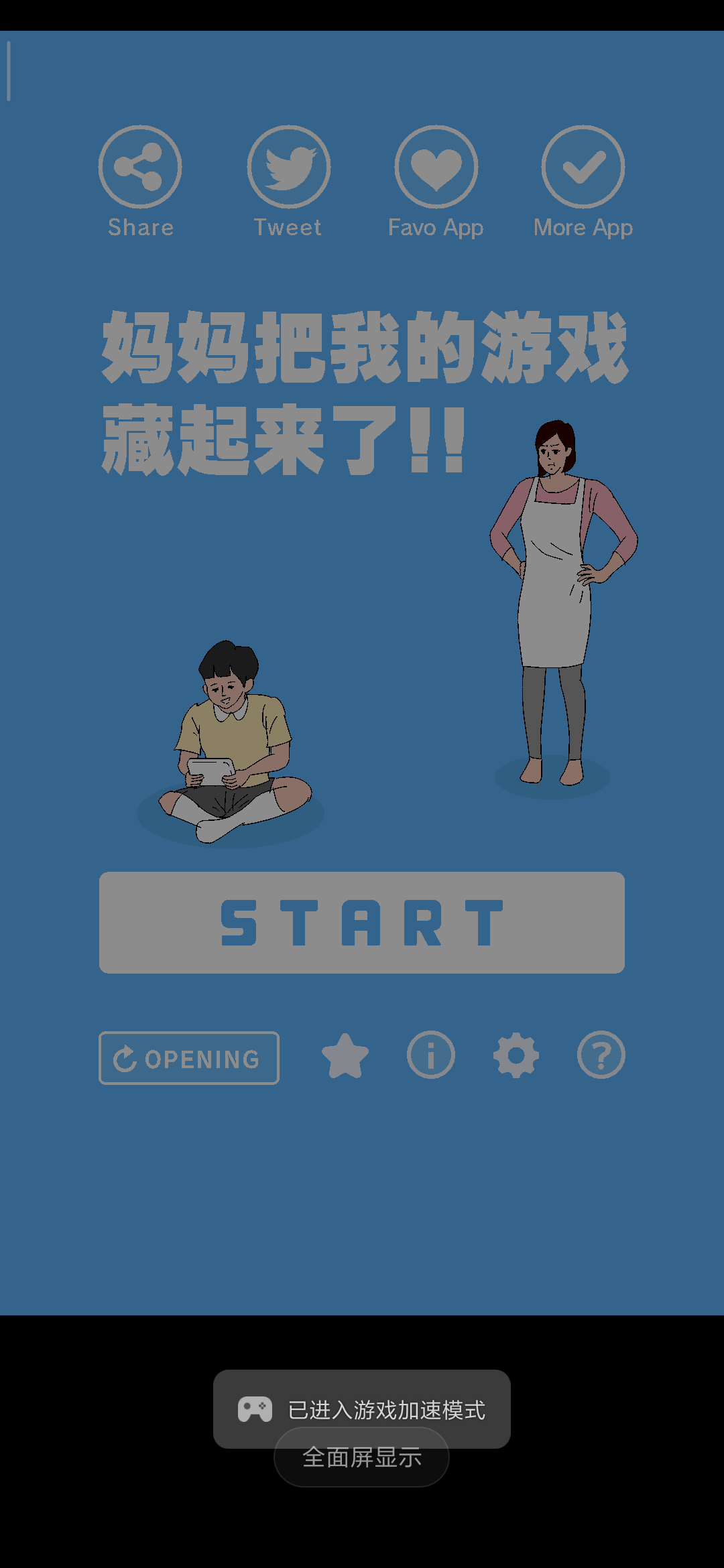Tap the Share icon
The height and width of the screenshot is (1568, 724).
pos(140,167)
